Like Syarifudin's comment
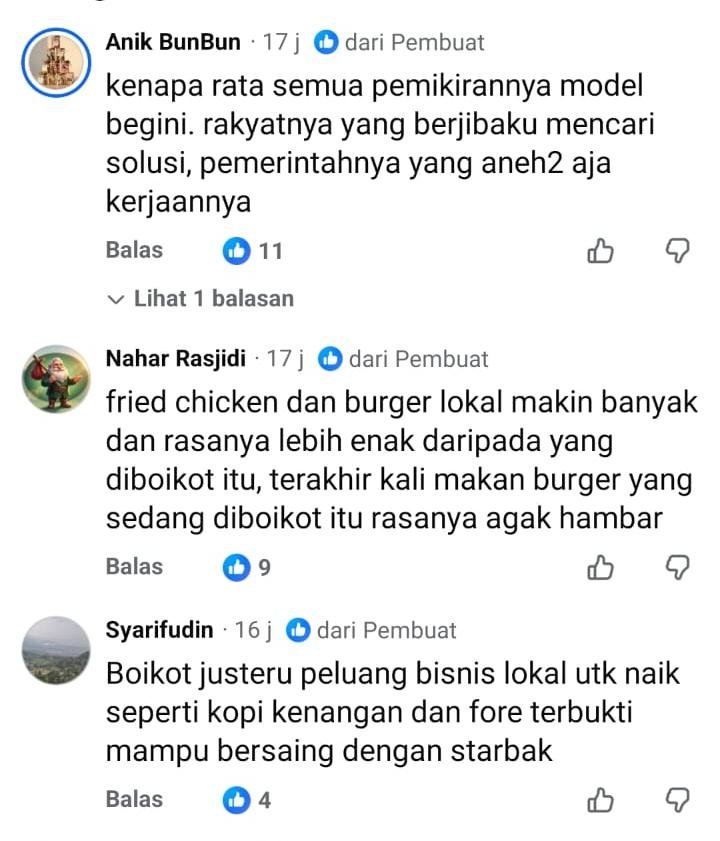 click(x=600, y=801)
